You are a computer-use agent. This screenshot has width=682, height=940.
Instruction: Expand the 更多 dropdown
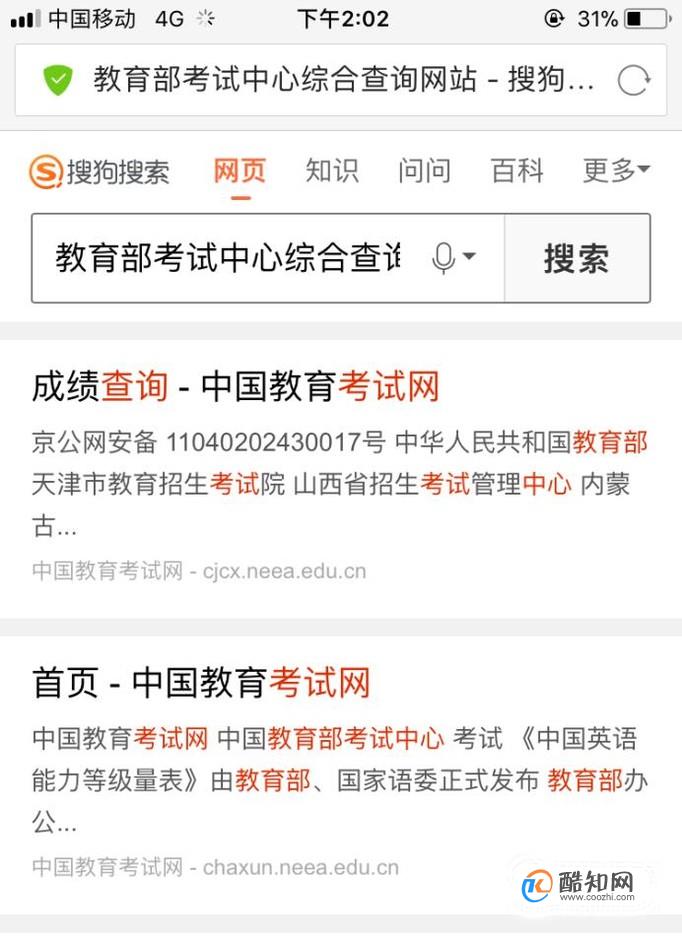[616, 171]
